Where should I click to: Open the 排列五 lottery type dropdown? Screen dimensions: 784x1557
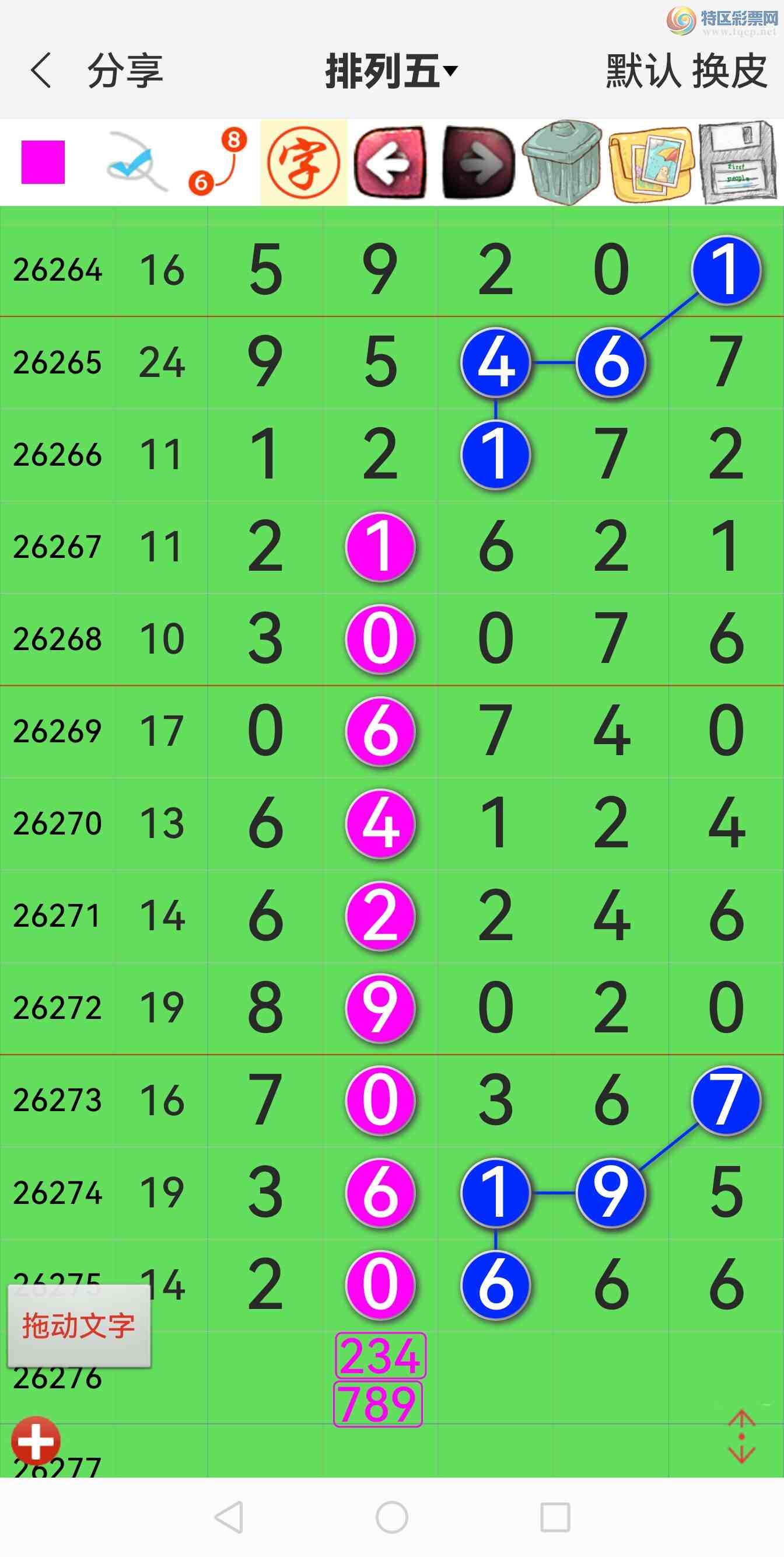click(391, 71)
